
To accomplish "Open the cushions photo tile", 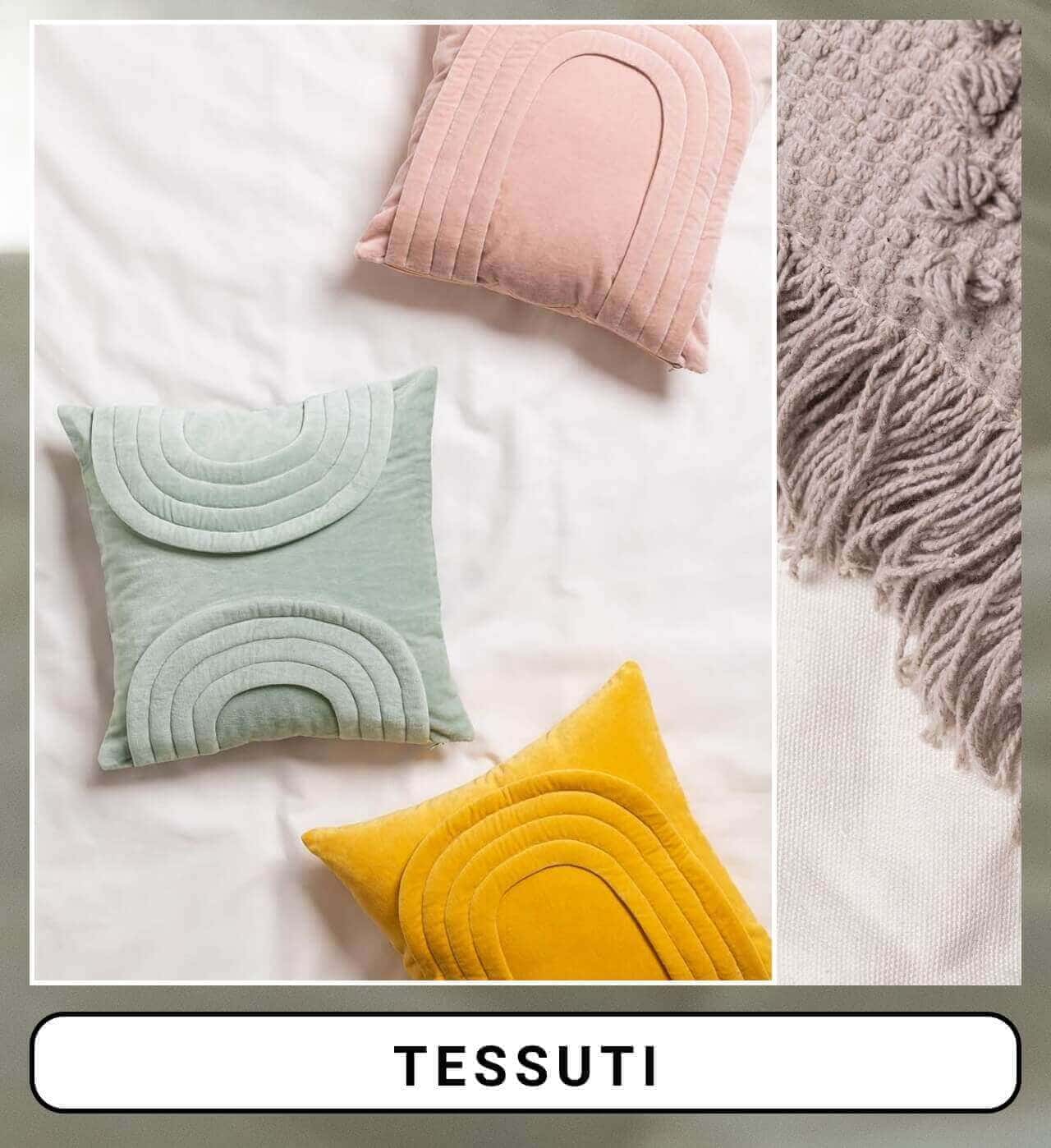I will [402, 503].
